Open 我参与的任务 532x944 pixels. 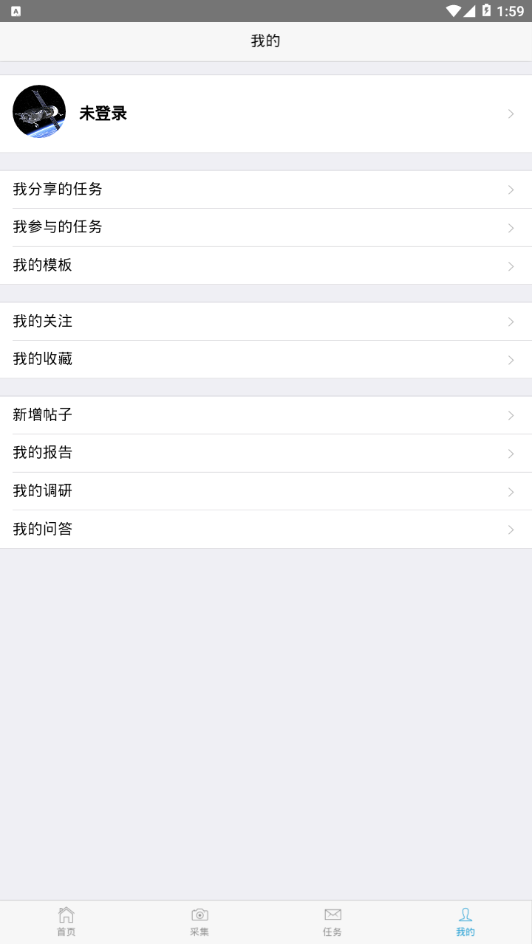266,228
